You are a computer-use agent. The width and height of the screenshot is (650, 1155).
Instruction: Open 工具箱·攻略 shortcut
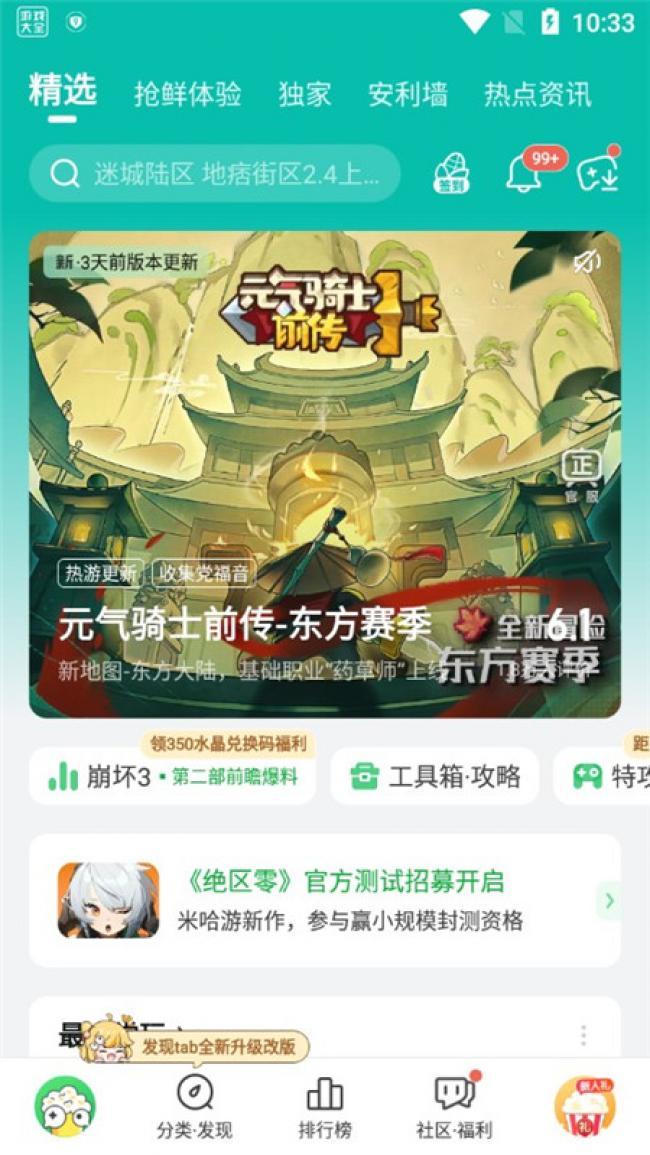coord(435,776)
